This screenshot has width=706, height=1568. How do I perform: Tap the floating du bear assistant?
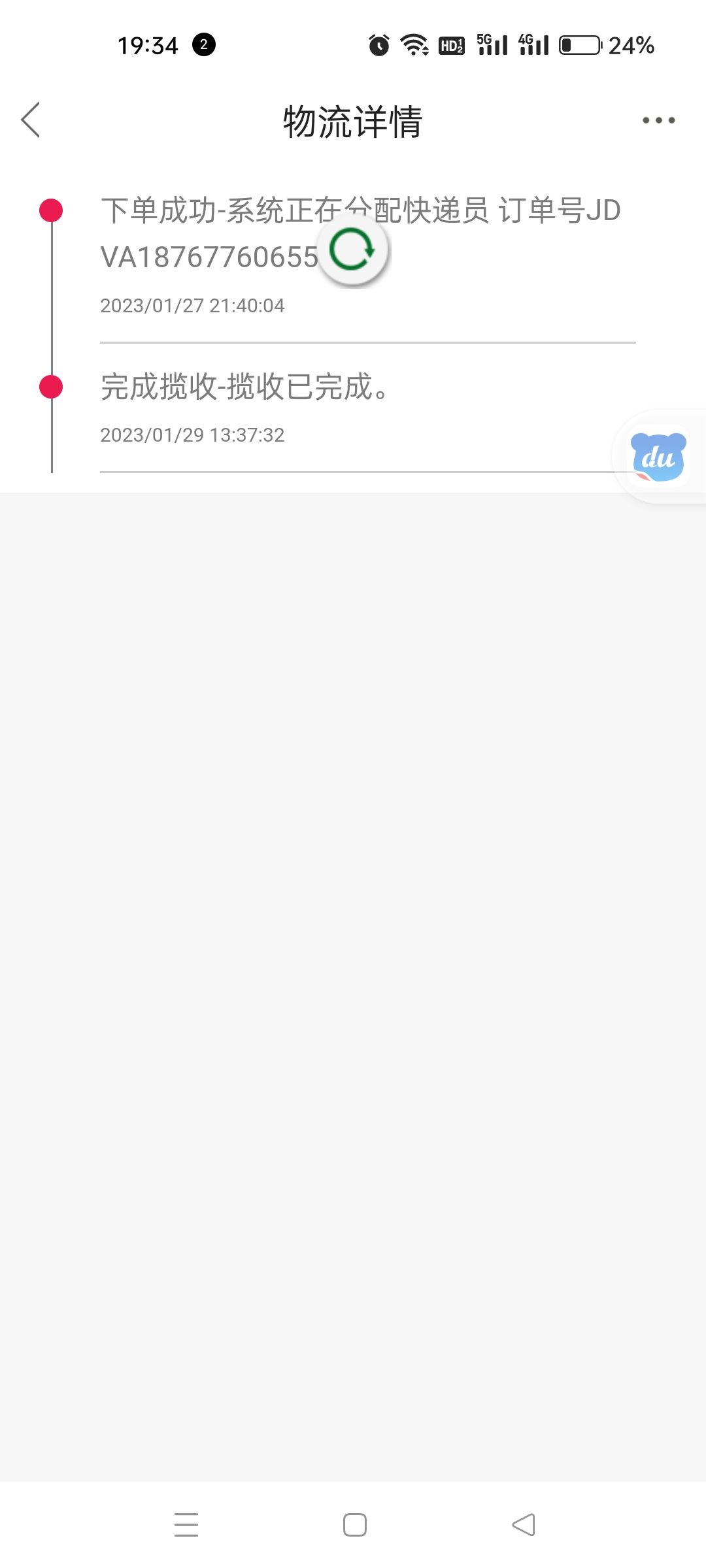pyautogui.click(x=658, y=457)
